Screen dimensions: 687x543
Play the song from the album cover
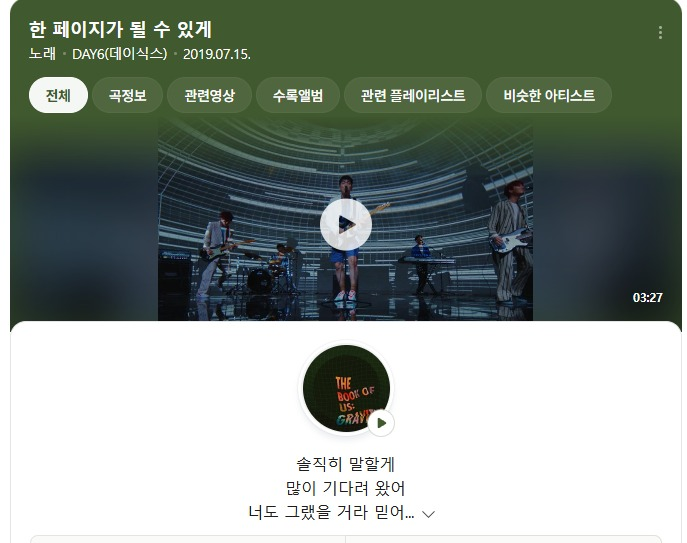(380, 422)
